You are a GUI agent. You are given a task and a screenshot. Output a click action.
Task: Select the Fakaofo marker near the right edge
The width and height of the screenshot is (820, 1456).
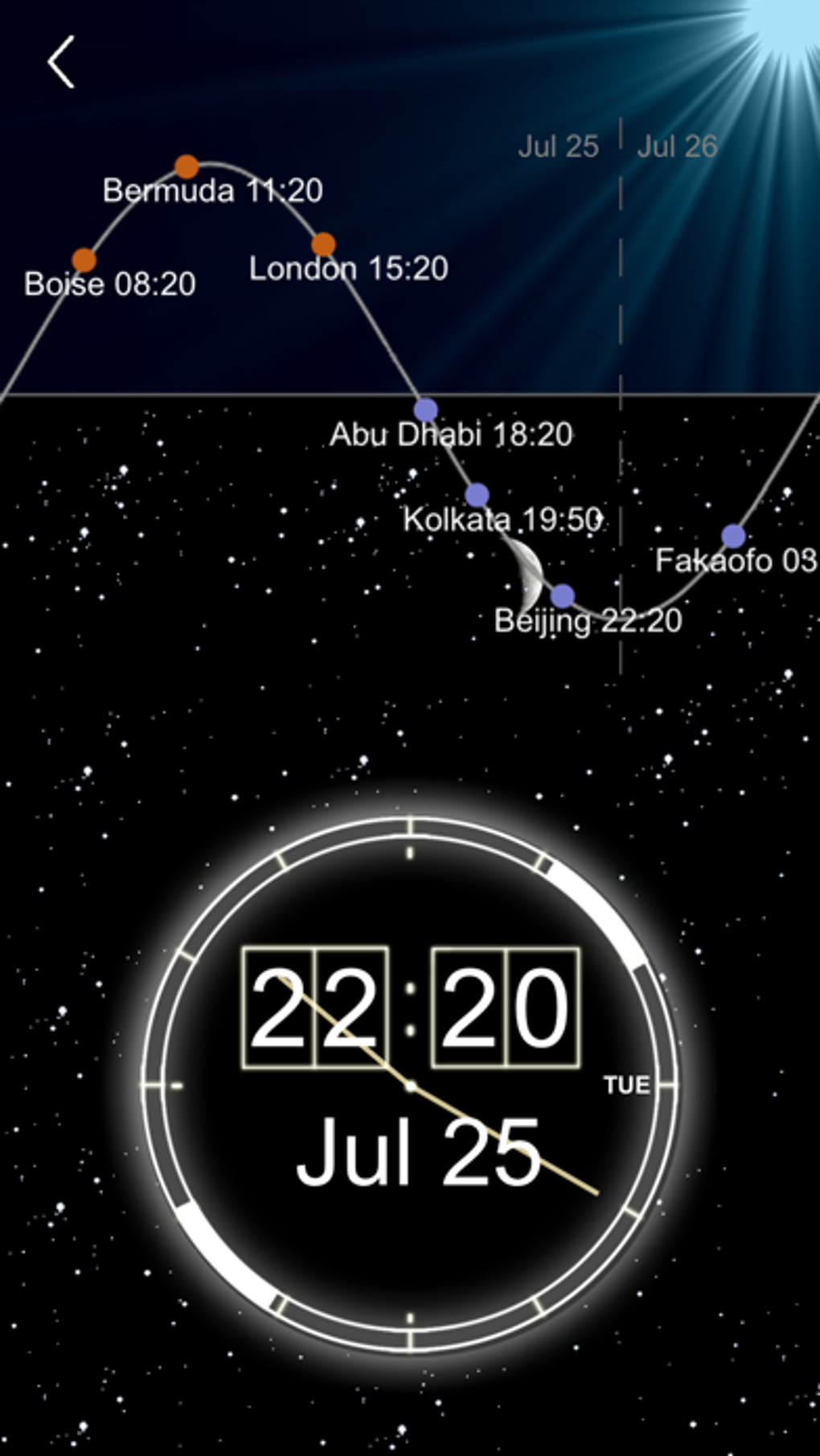[x=733, y=533]
